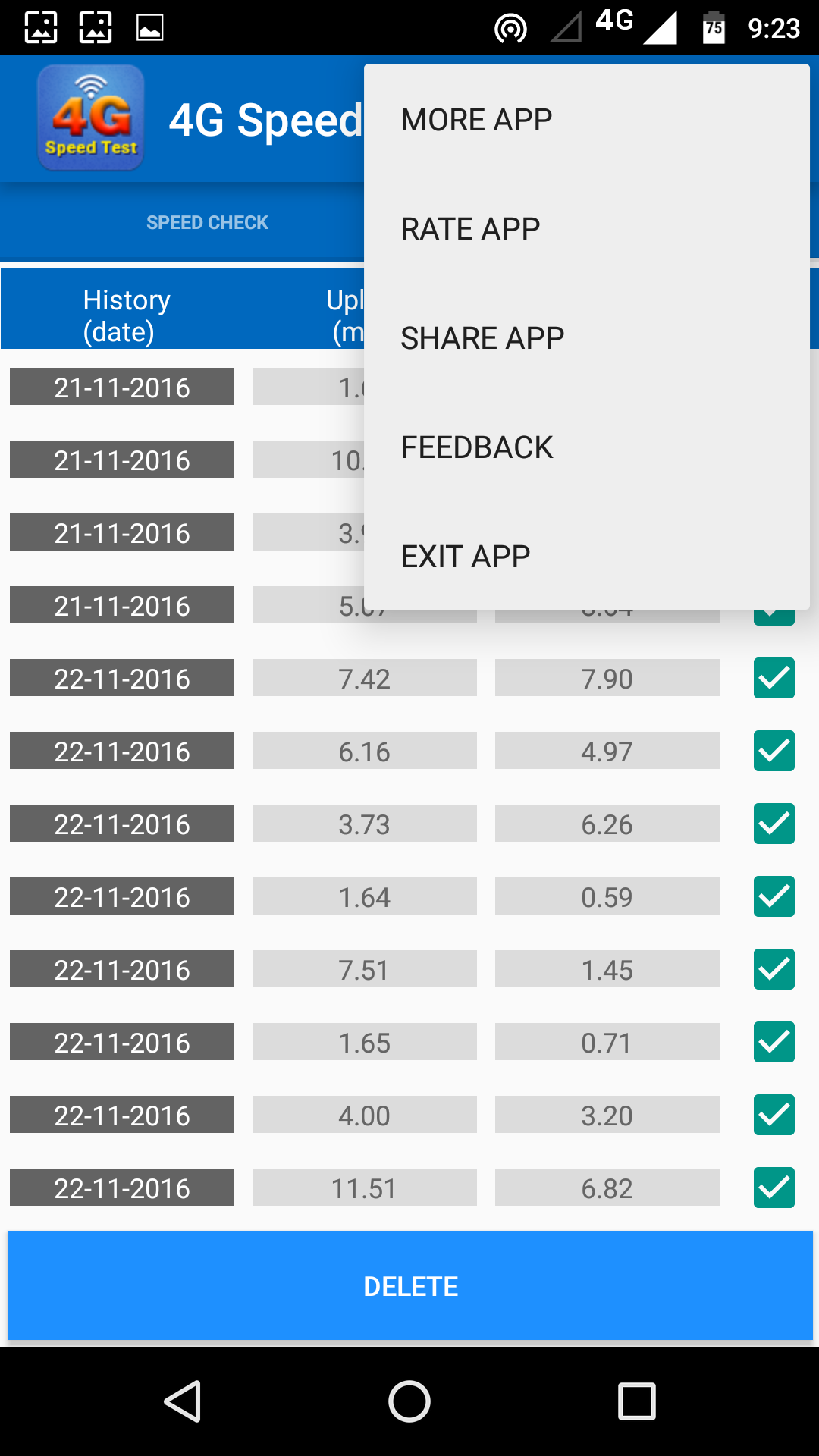This screenshot has width=819, height=1456.
Task: Choose EXIT APP from the menu
Action: pos(465,556)
